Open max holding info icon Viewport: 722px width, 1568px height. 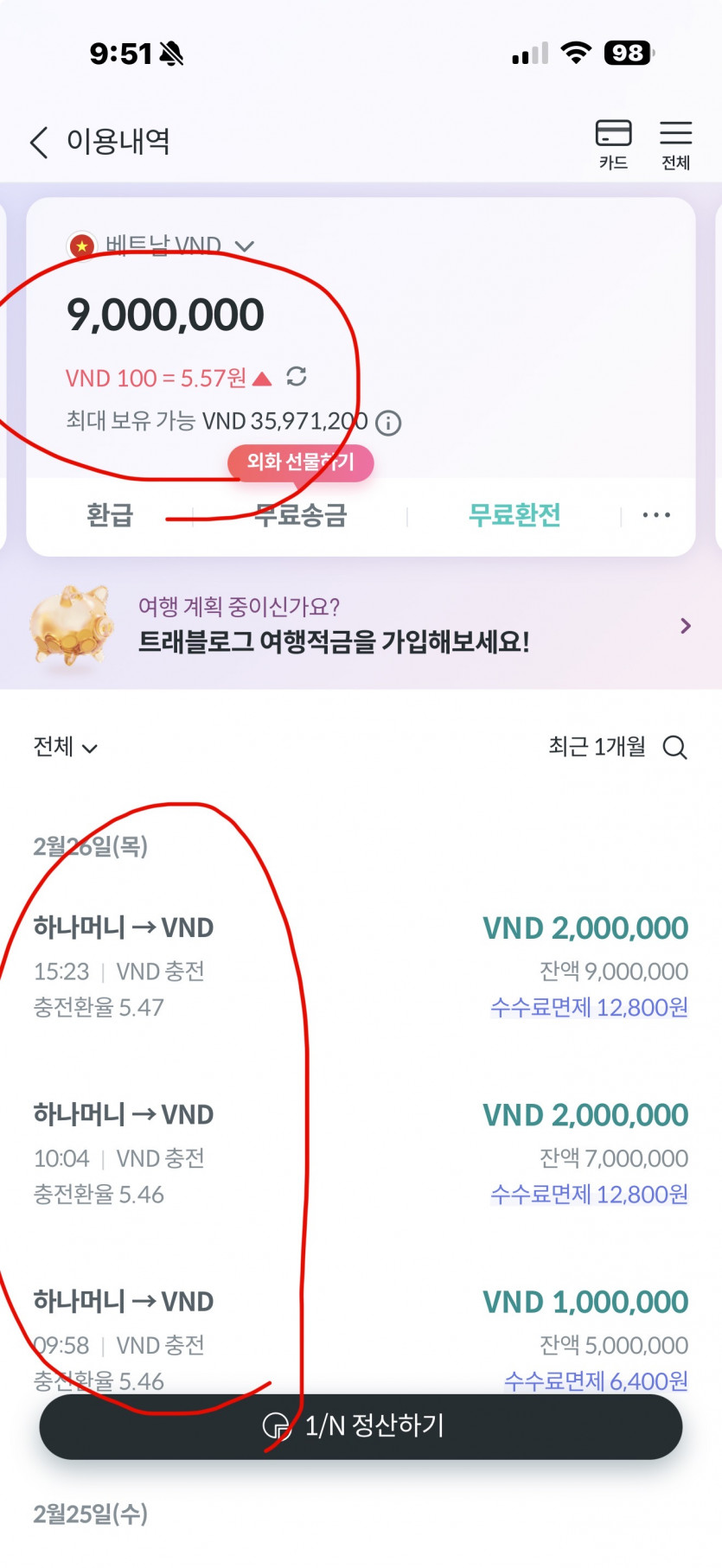pyautogui.click(x=388, y=423)
